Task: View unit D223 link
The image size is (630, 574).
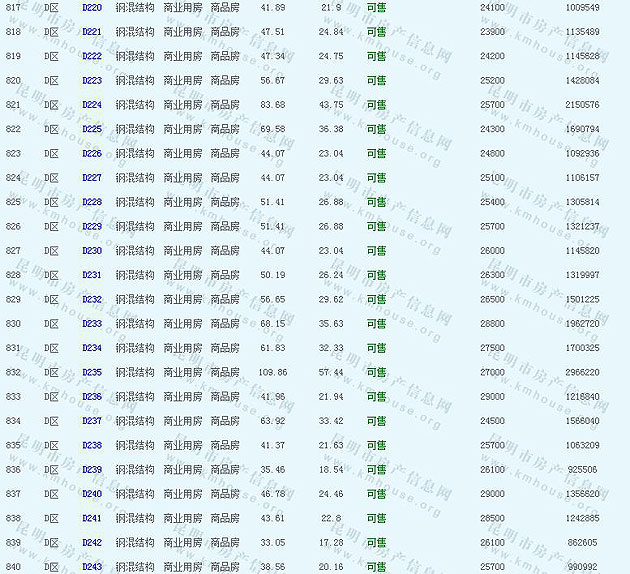Action: point(91,80)
